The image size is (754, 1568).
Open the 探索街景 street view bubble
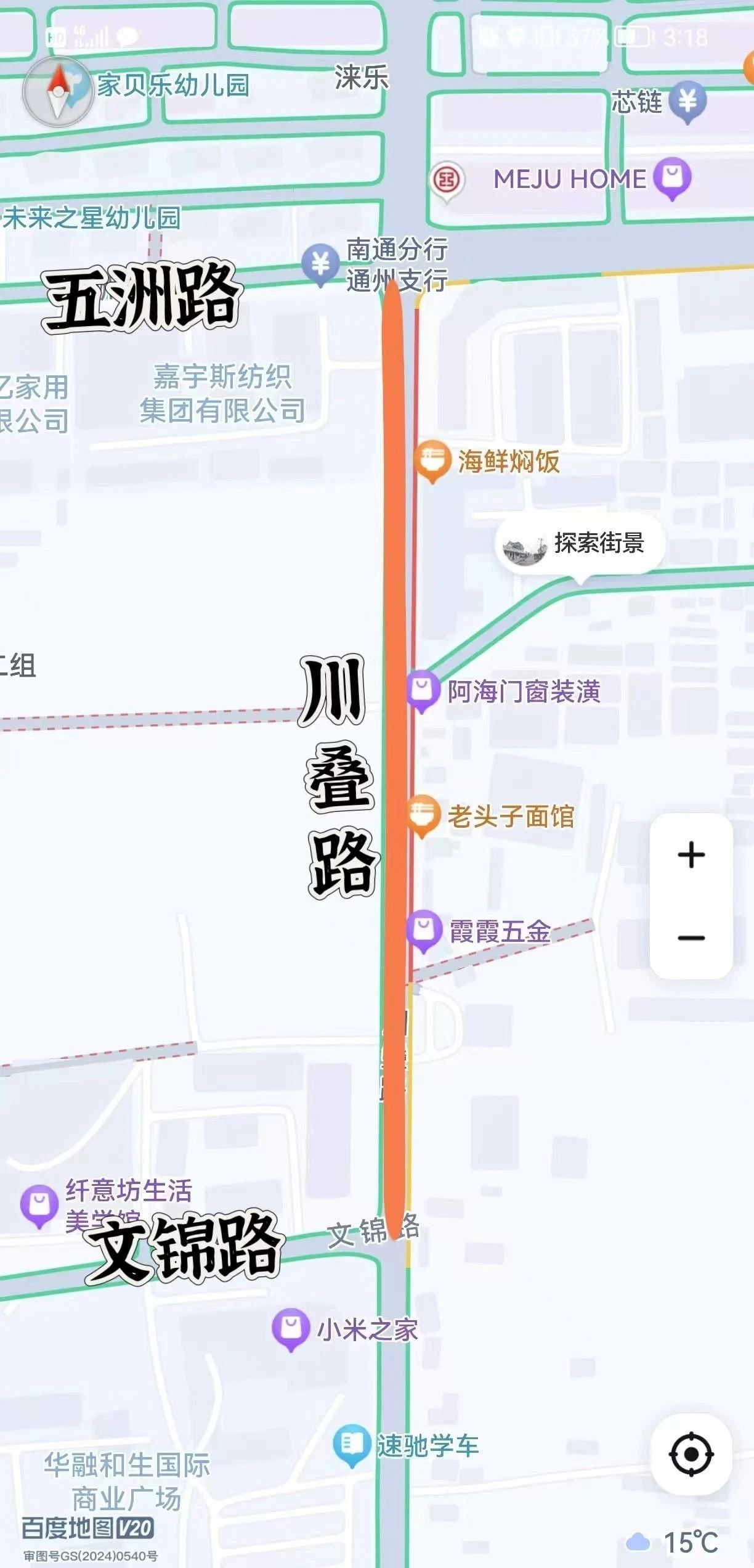pyautogui.click(x=580, y=543)
